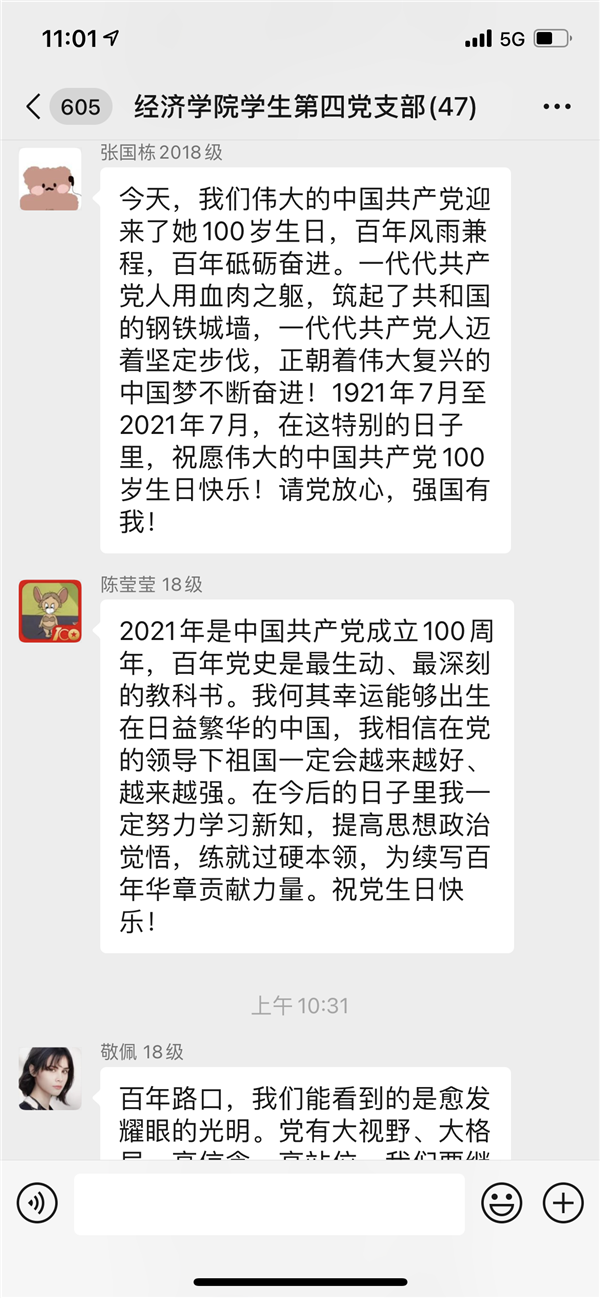The height and width of the screenshot is (1298, 600).
Task: Open the group chat overflow menu
Action: [556, 107]
